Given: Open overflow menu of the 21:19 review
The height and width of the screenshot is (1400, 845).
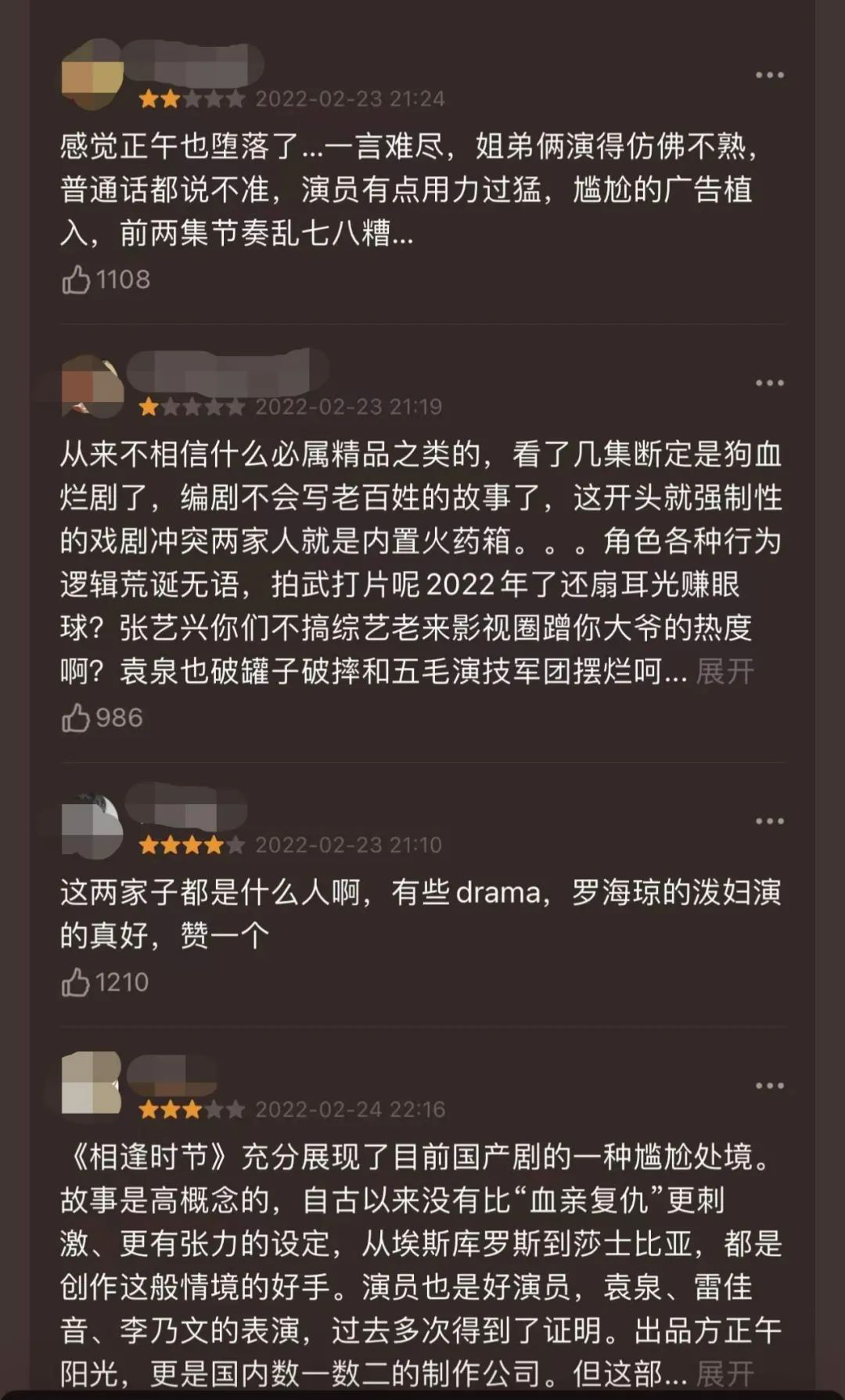Looking at the screenshot, I should point(769,383).
